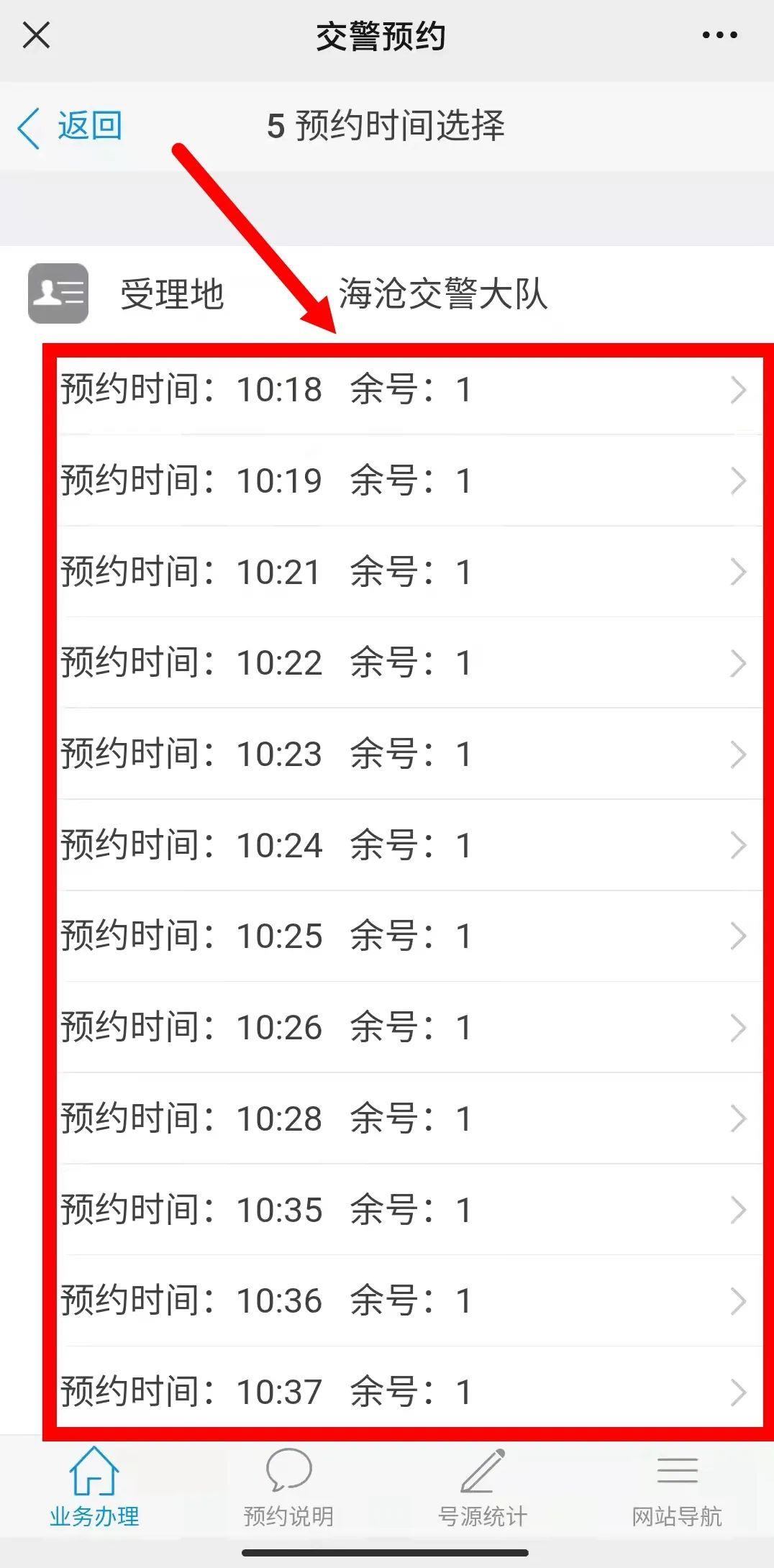
Task: Choose the 10:24 appointment time
Action: coord(409,845)
